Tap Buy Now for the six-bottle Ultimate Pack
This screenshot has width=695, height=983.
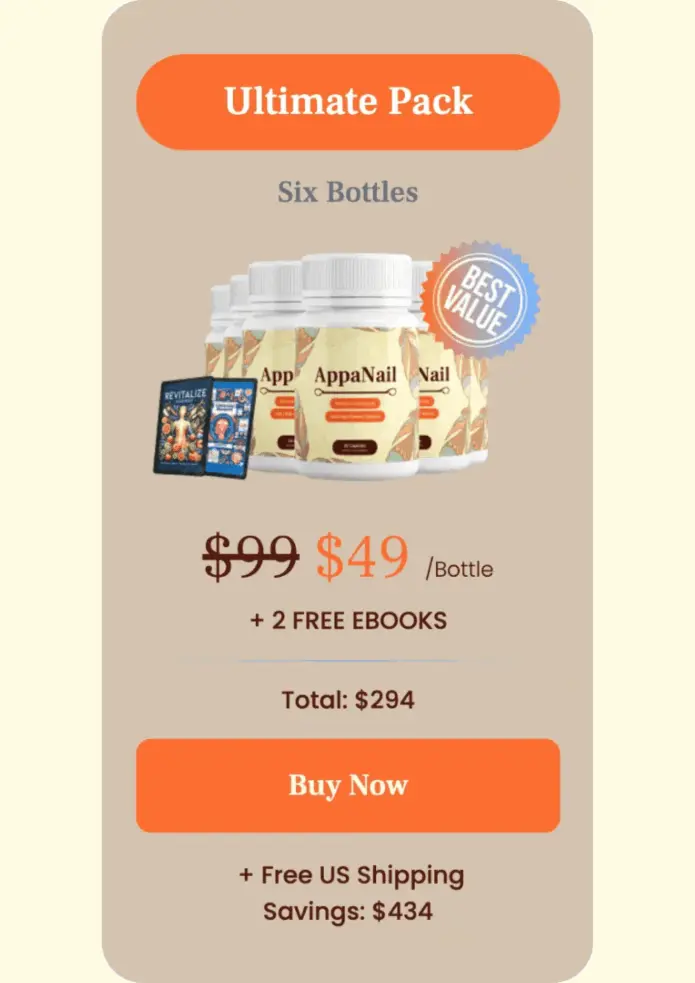coord(347,785)
